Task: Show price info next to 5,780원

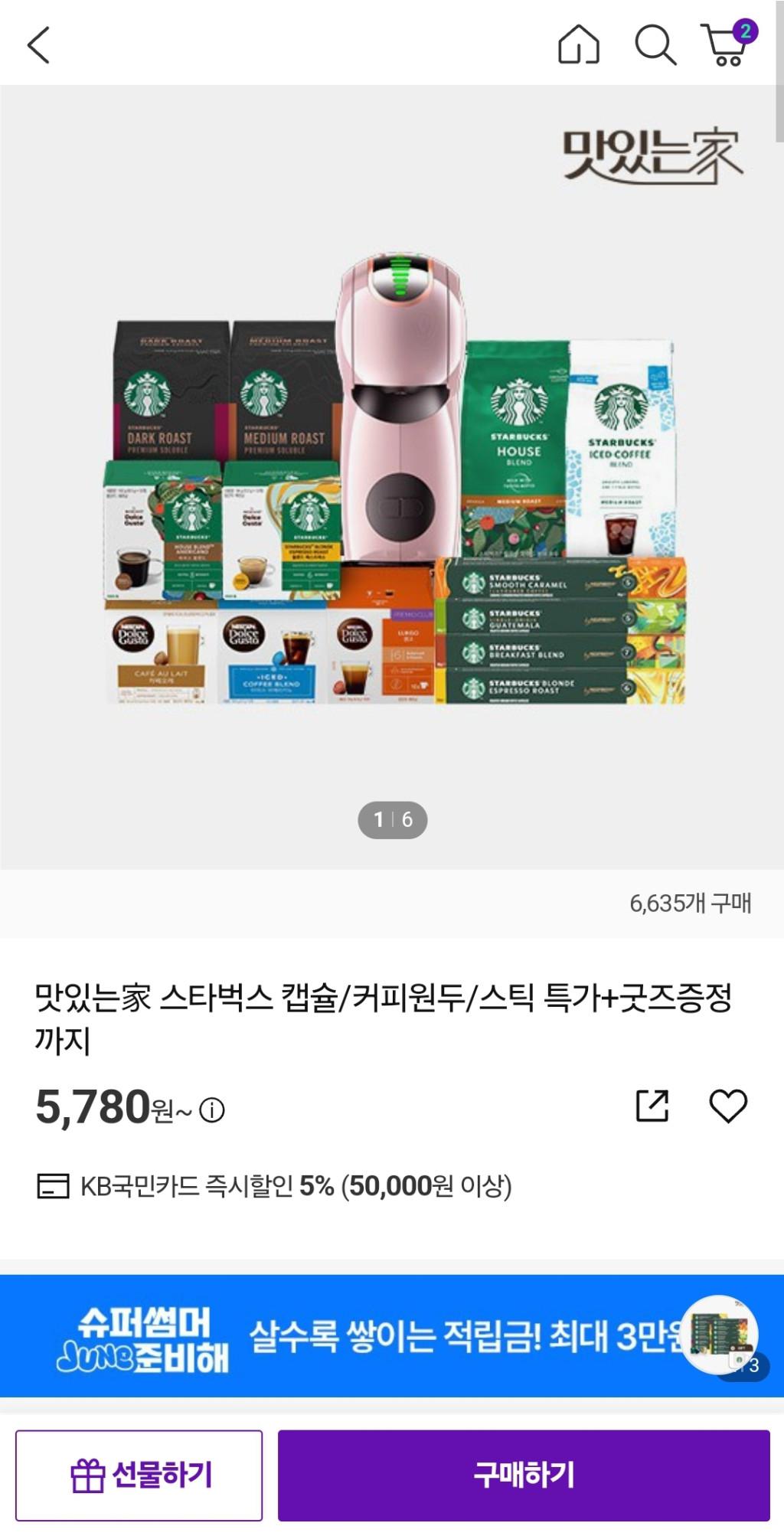Action: [x=212, y=1110]
